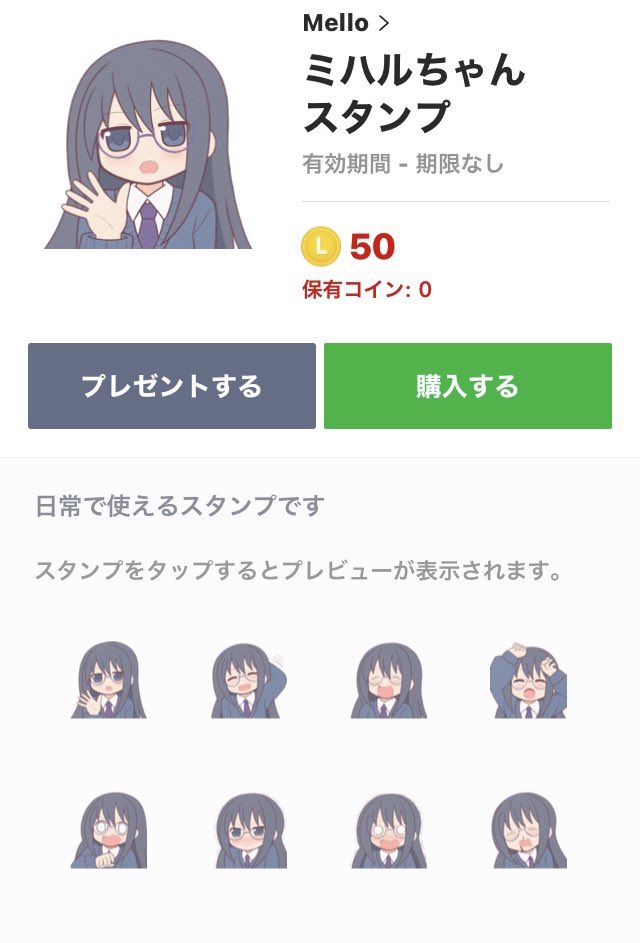
Task: Preview the laughing sticker in first row
Action: click(x=389, y=680)
